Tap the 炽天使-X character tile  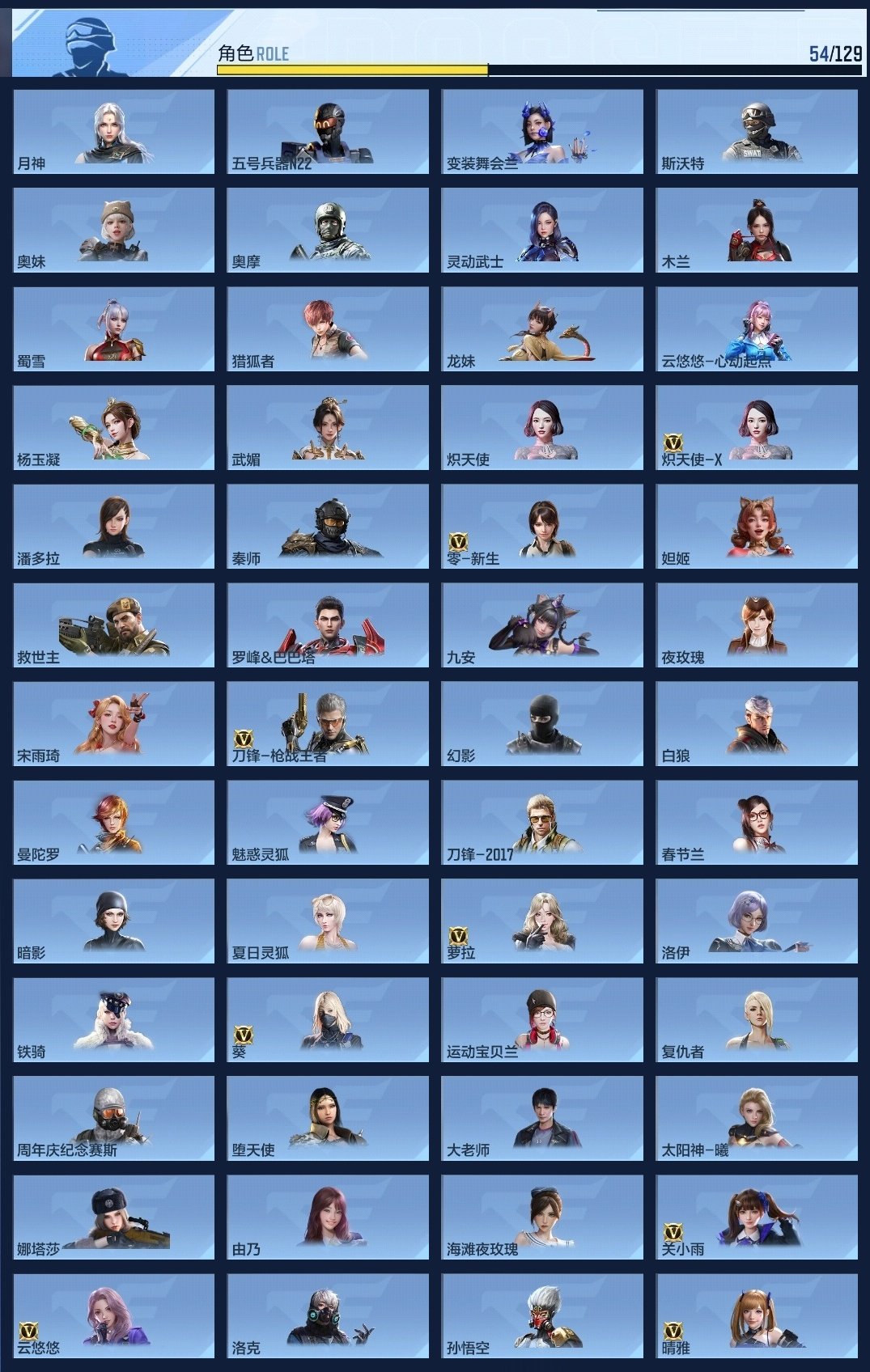click(757, 427)
